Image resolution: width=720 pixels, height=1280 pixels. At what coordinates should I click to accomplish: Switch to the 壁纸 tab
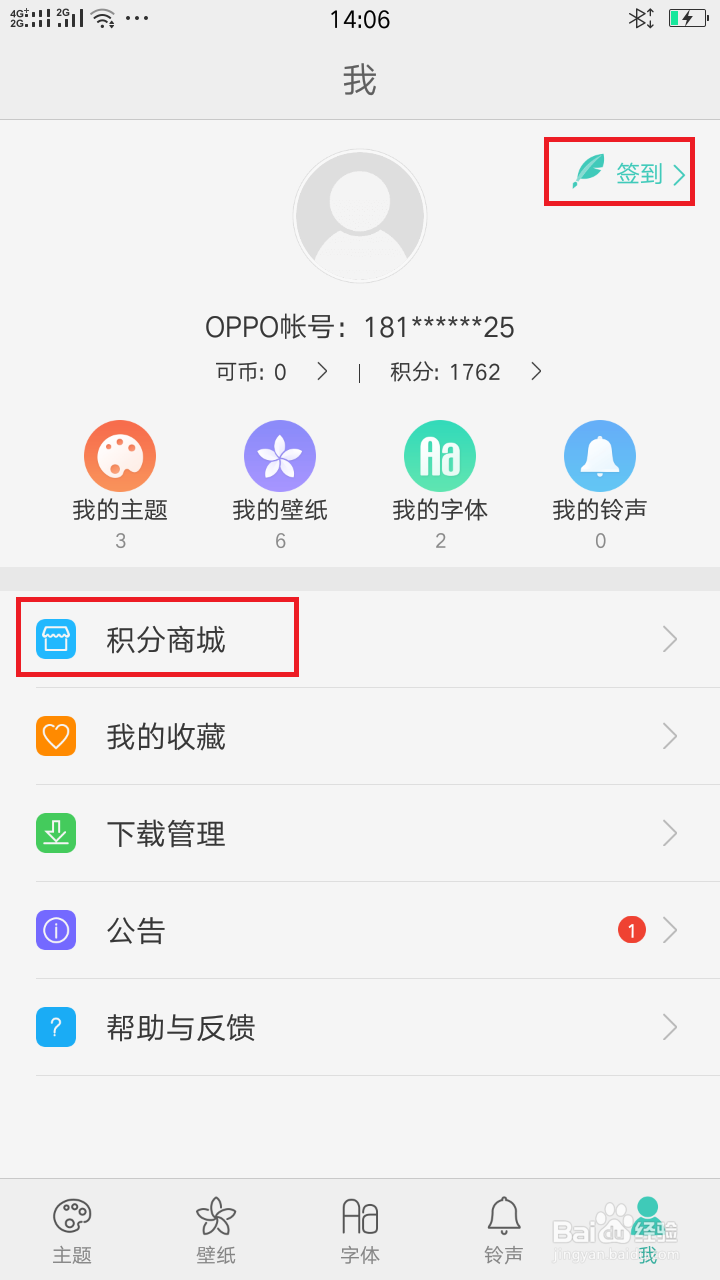click(x=216, y=1228)
